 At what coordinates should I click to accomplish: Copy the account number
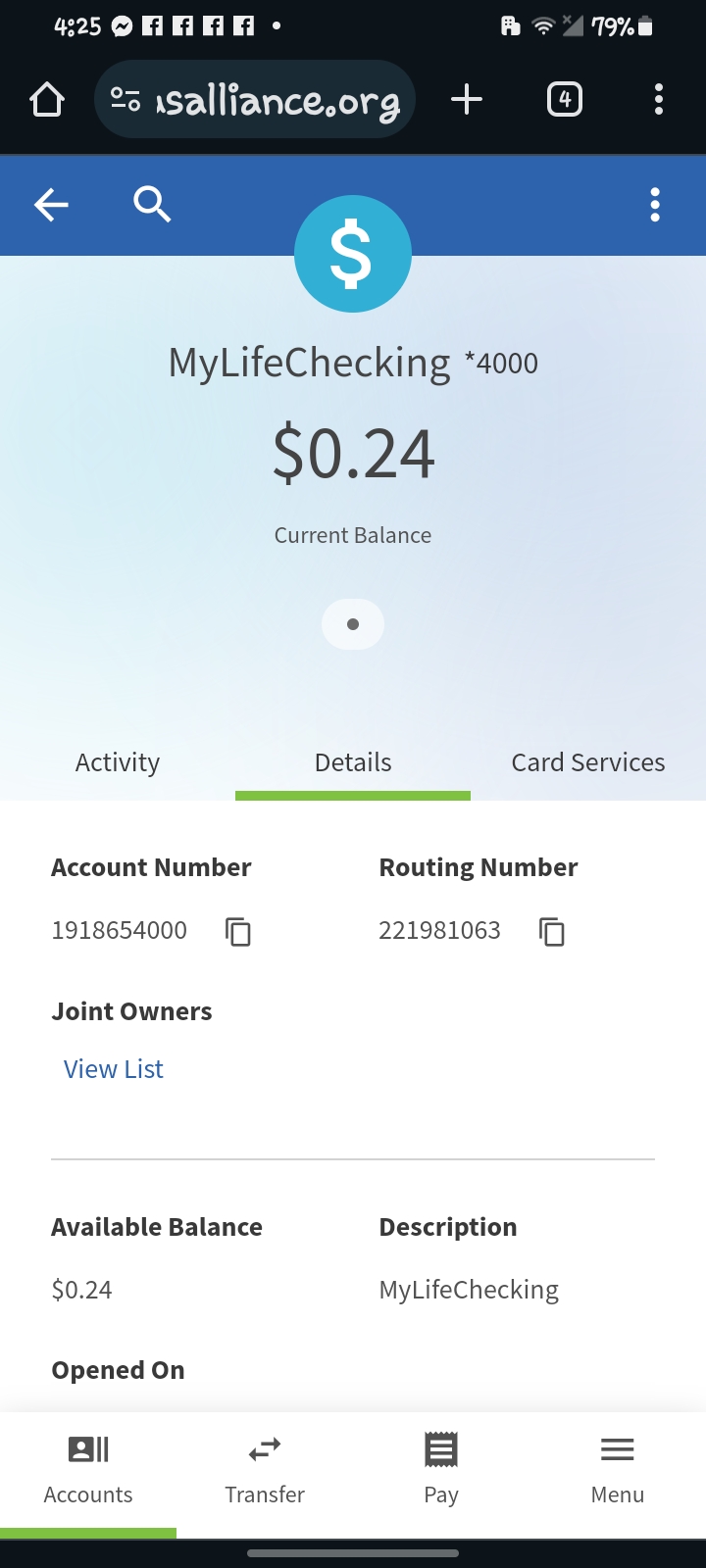coord(238,931)
